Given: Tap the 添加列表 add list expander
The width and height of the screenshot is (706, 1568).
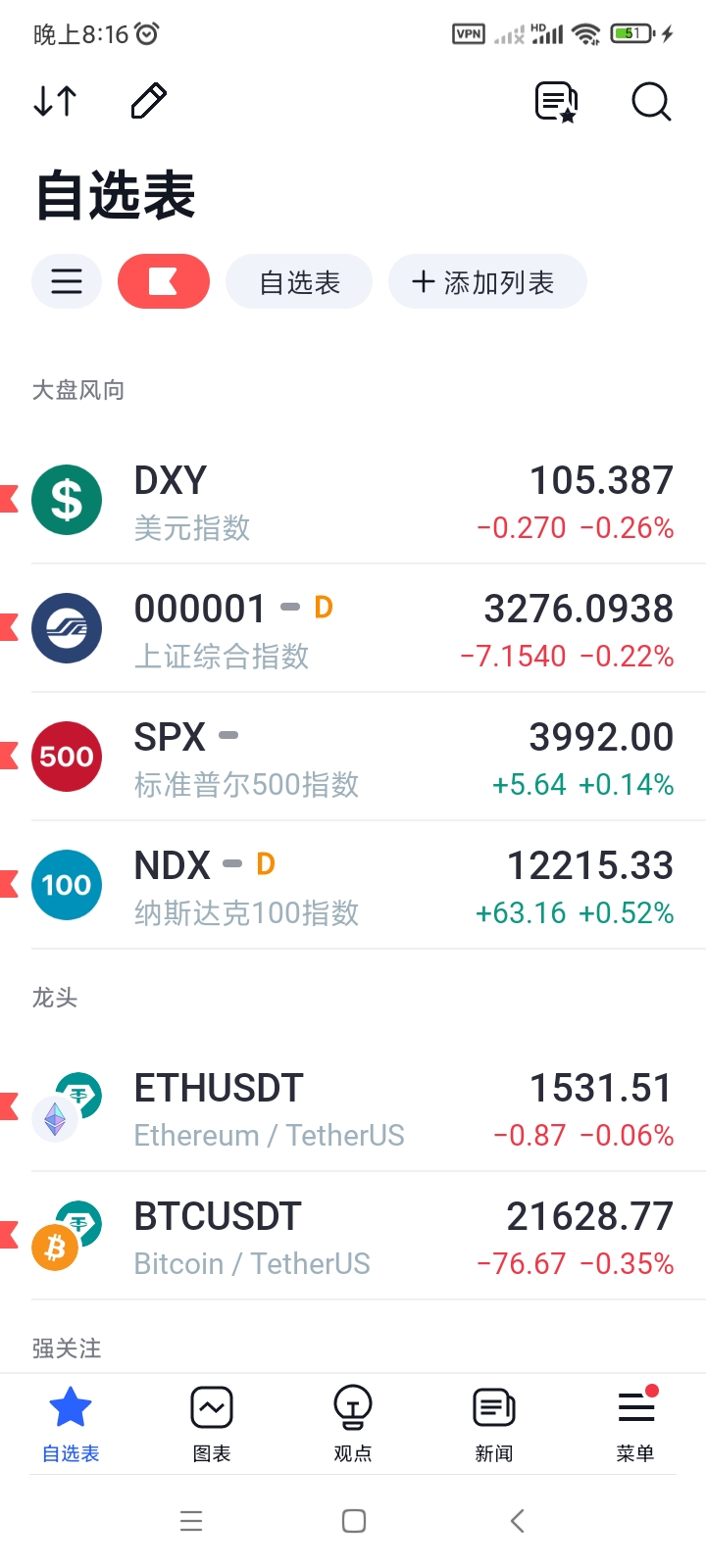Looking at the screenshot, I should (487, 281).
